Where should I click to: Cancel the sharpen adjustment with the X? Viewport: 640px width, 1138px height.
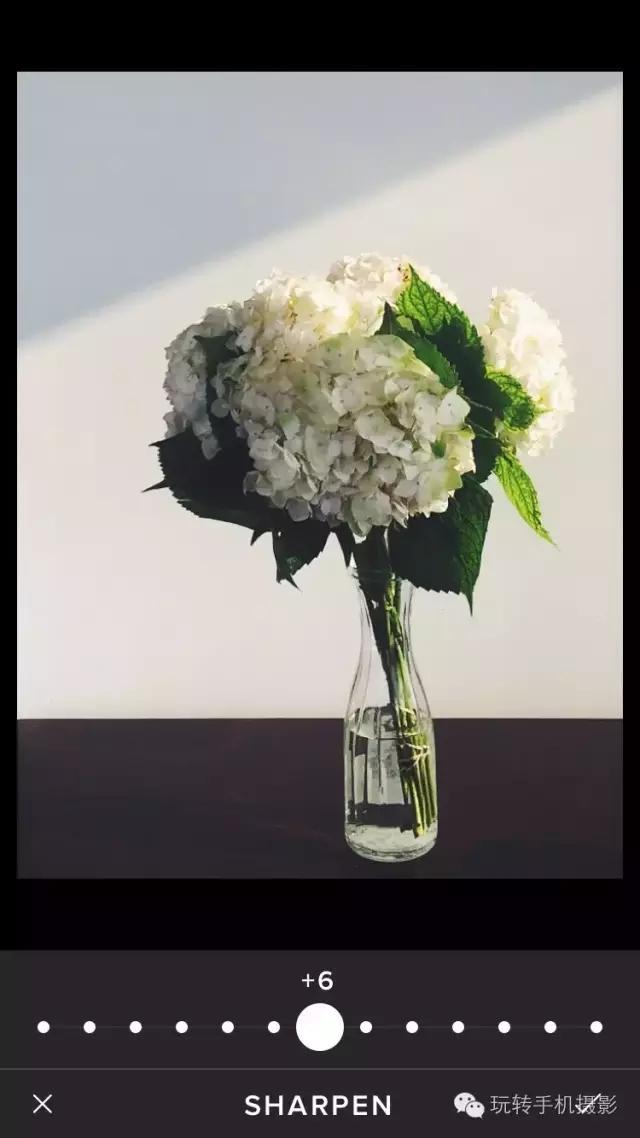click(x=42, y=1104)
